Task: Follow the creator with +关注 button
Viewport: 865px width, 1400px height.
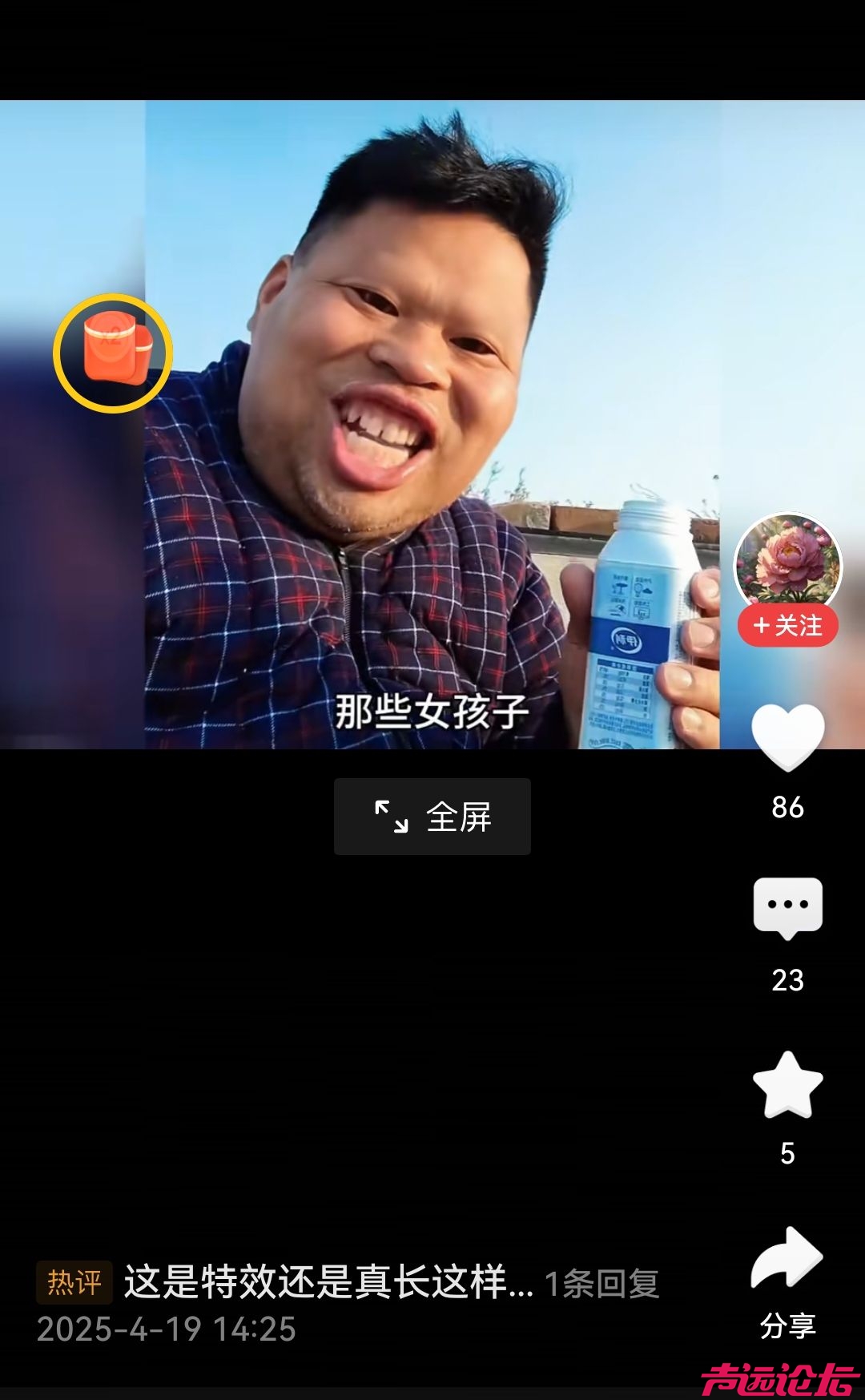Action: point(787,626)
